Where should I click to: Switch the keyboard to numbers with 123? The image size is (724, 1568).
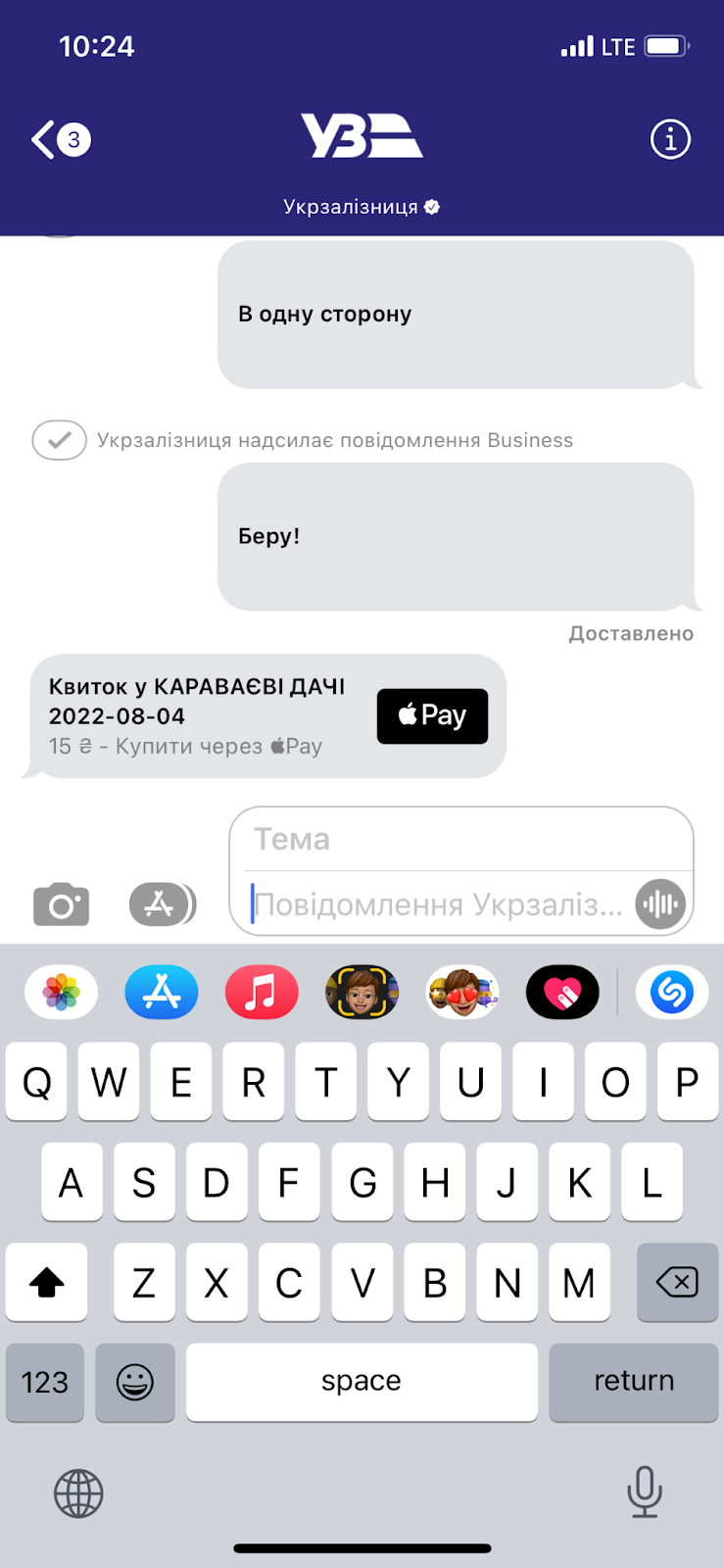(45, 1382)
